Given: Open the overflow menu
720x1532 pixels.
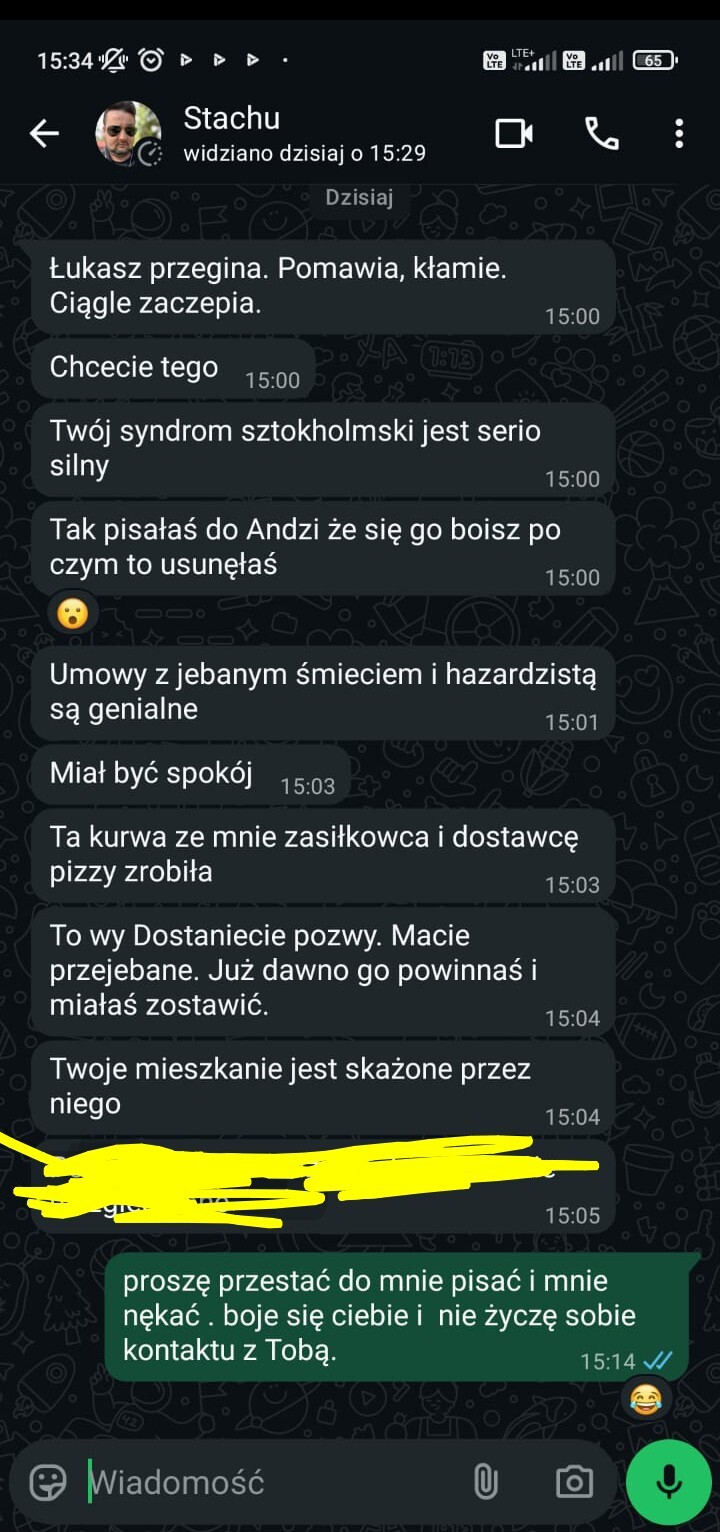Looking at the screenshot, I should pyautogui.click(x=679, y=134).
